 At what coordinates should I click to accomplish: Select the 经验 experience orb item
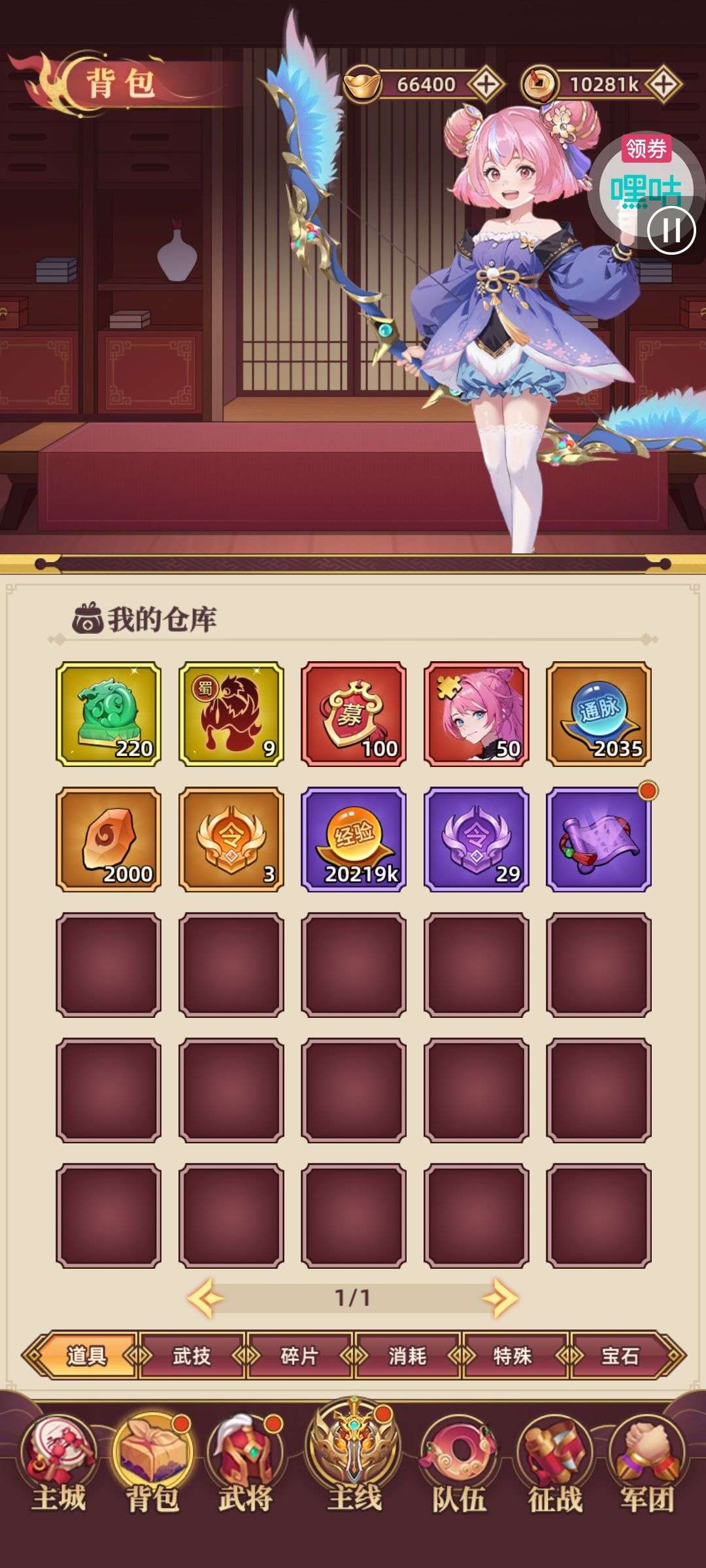(354, 839)
